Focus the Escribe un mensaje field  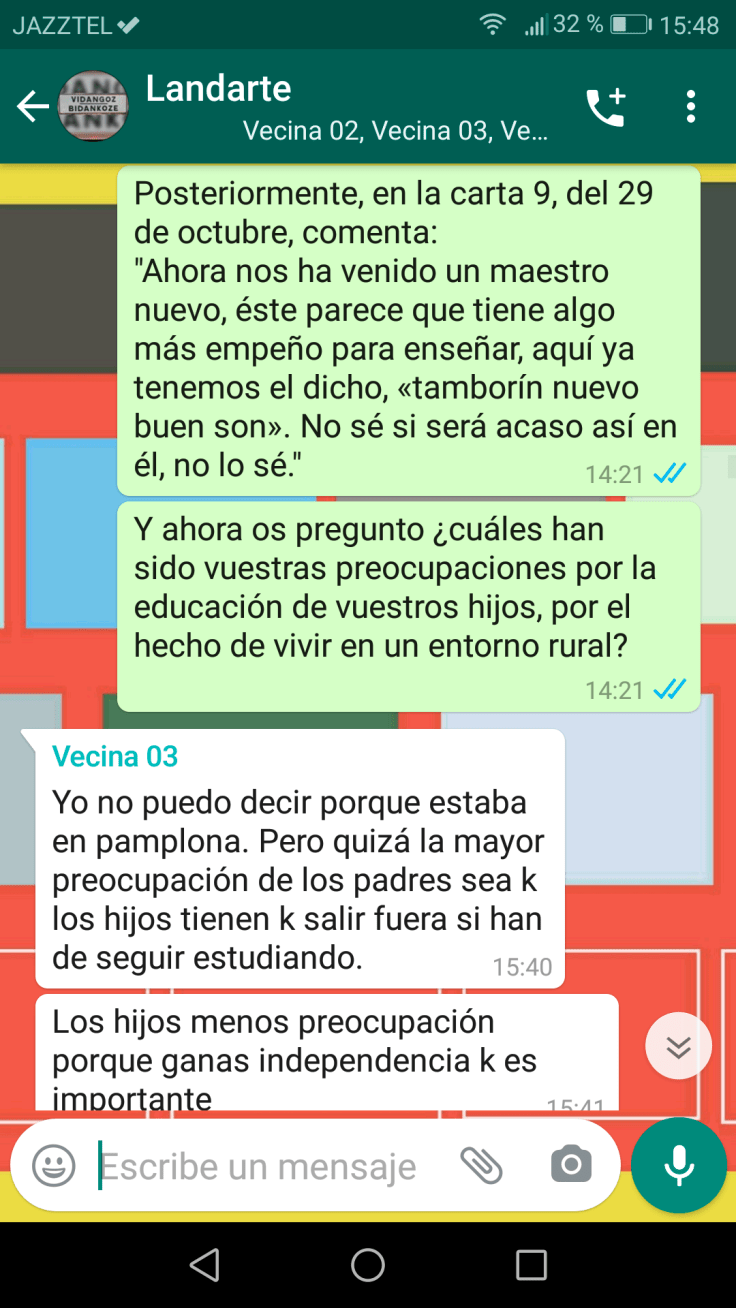tap(260, 1166)
